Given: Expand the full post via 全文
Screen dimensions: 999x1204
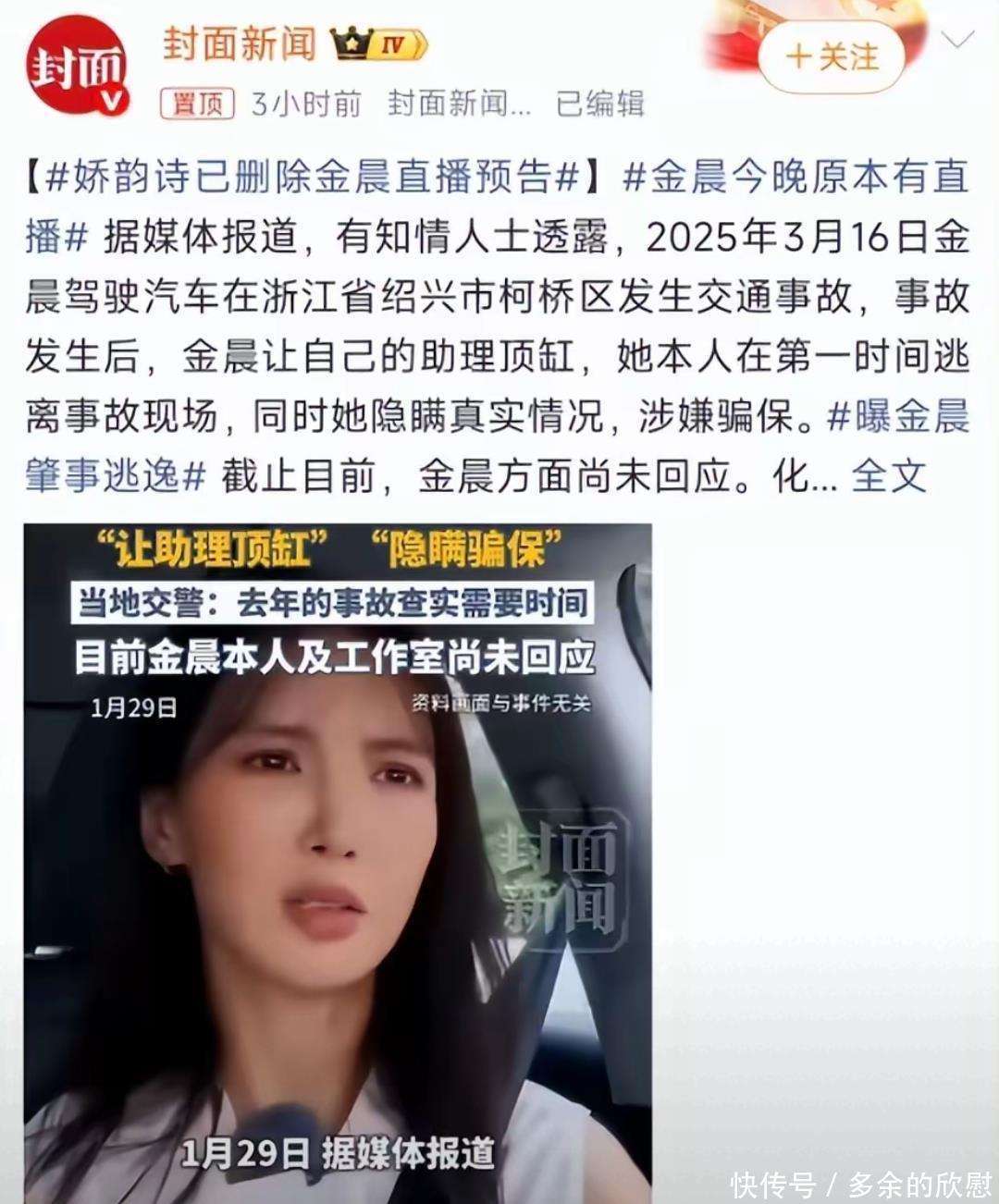Looking at the screenshot, I should (x=888, y=477).
